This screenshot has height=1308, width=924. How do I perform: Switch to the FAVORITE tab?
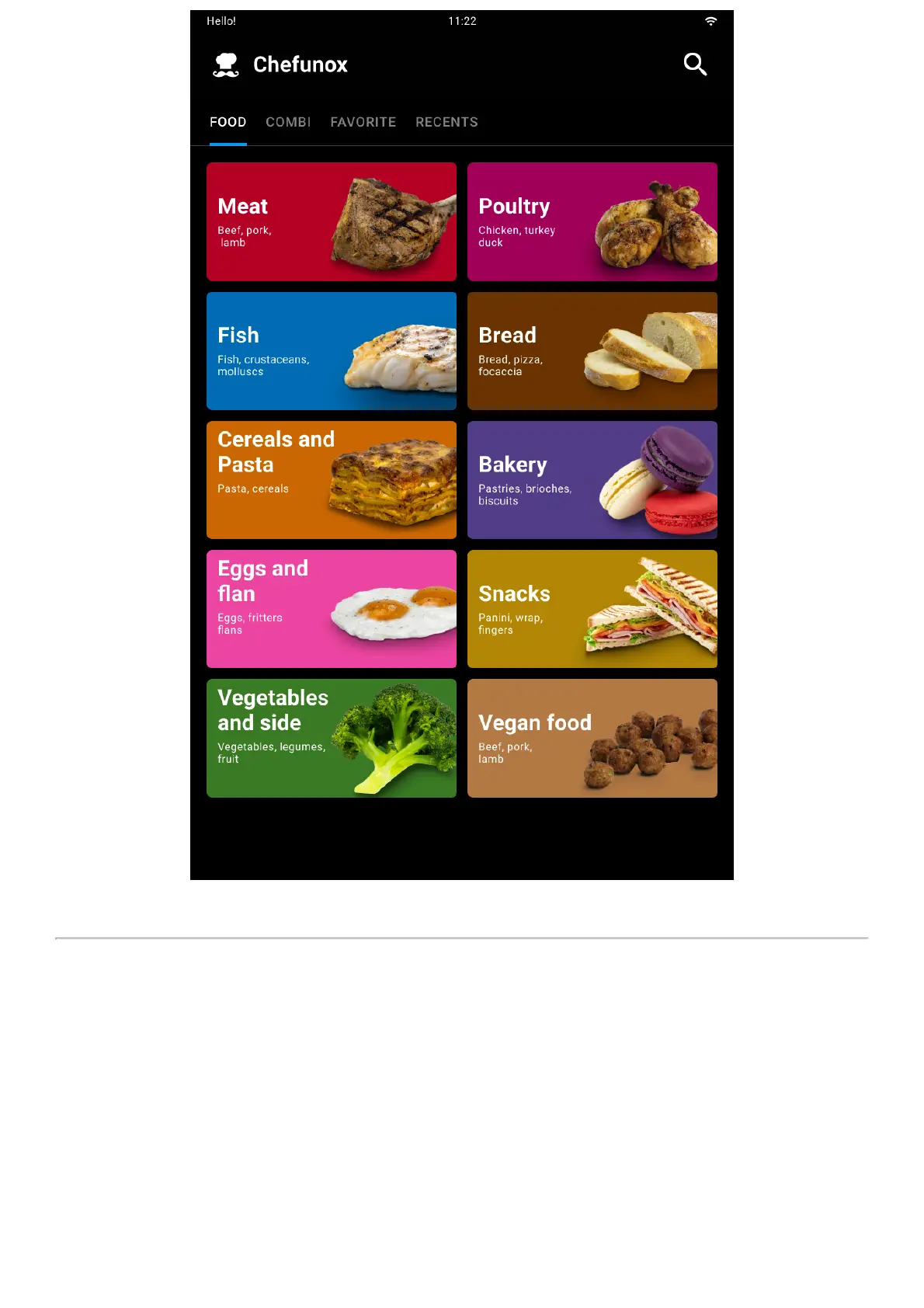click(x=363, y=122)
